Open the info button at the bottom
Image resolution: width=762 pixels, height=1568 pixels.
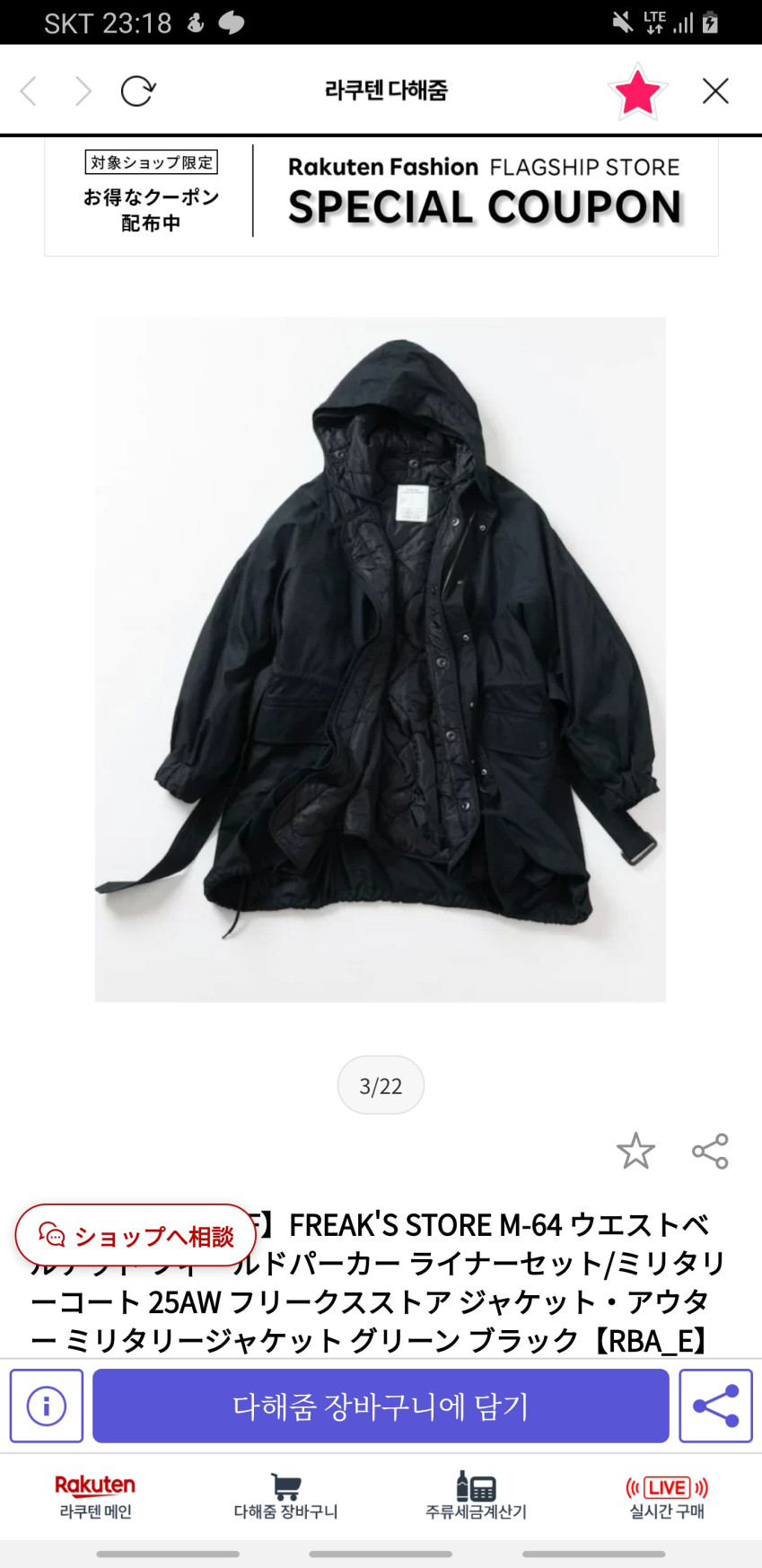[47, 1406]
